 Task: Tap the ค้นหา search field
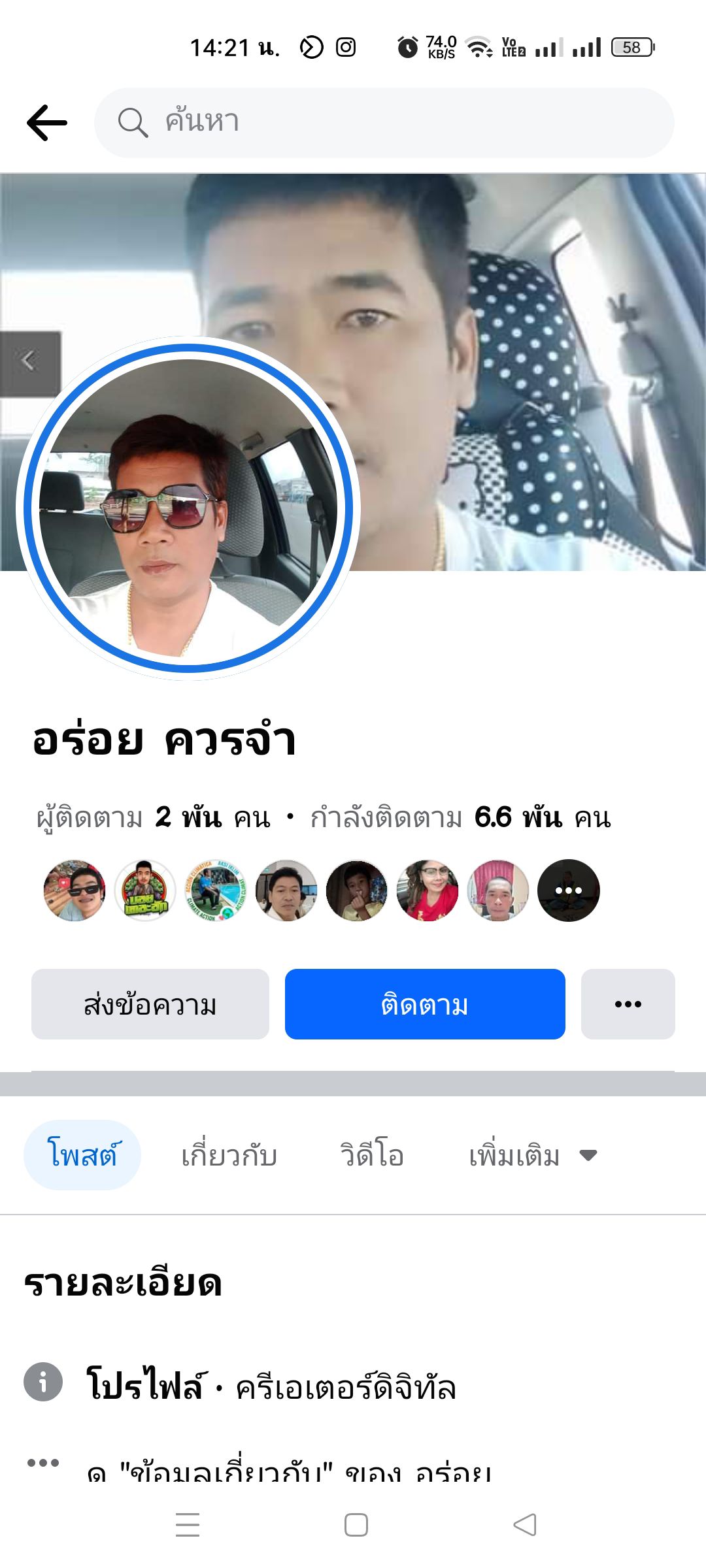384,123
